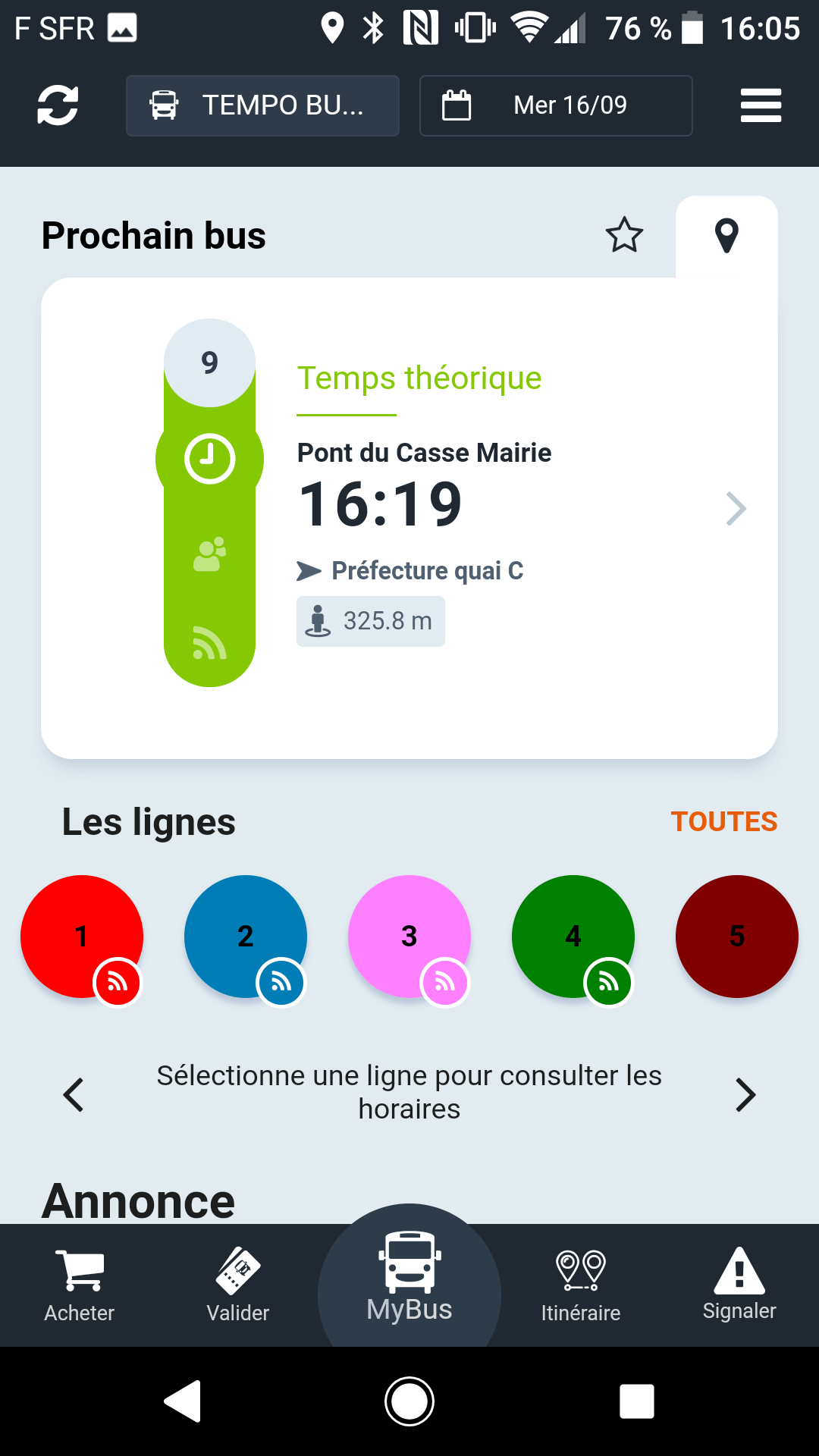The height and width of the screenshot is (1456, 819).
Task: Open the hamburger menu
Action: point(761,105)
